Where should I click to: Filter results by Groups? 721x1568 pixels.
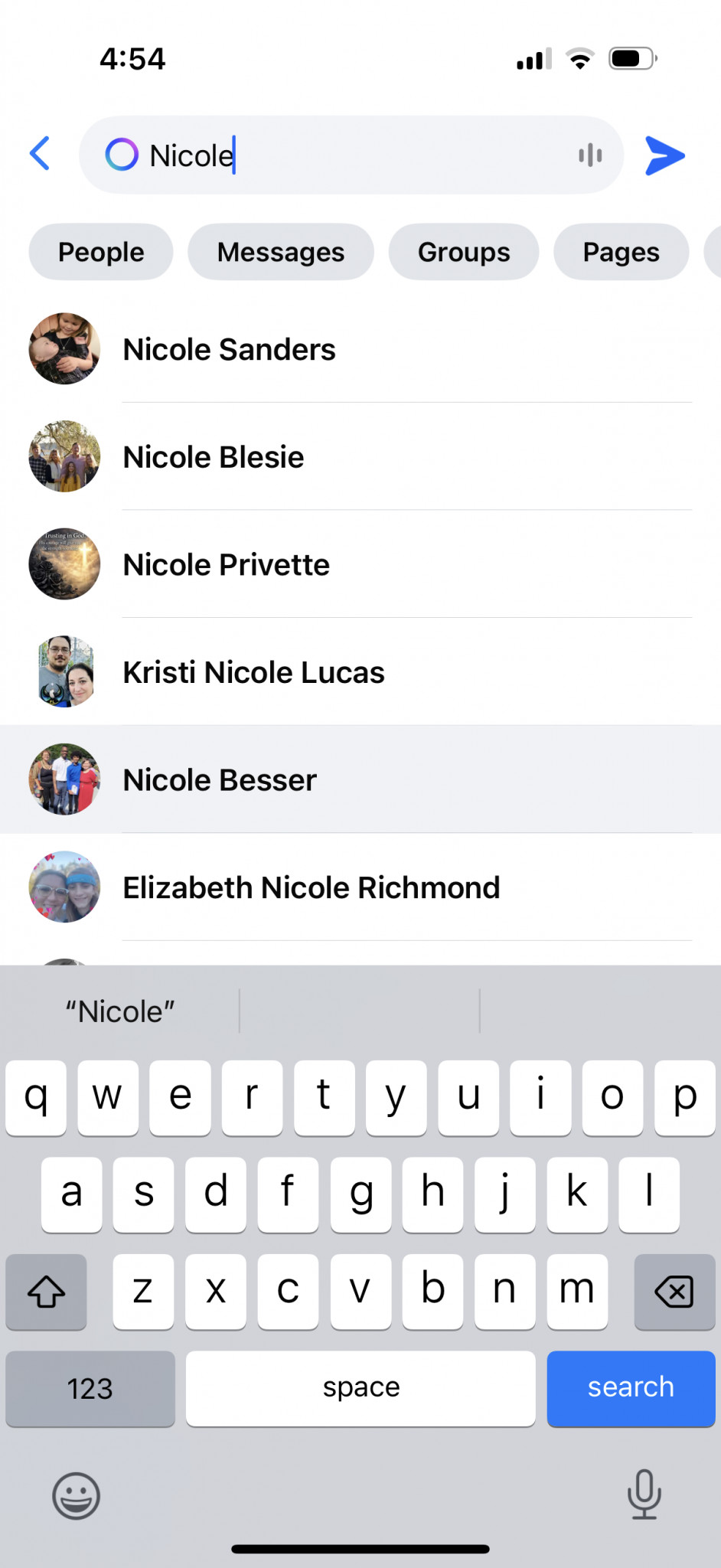(463, 252)
